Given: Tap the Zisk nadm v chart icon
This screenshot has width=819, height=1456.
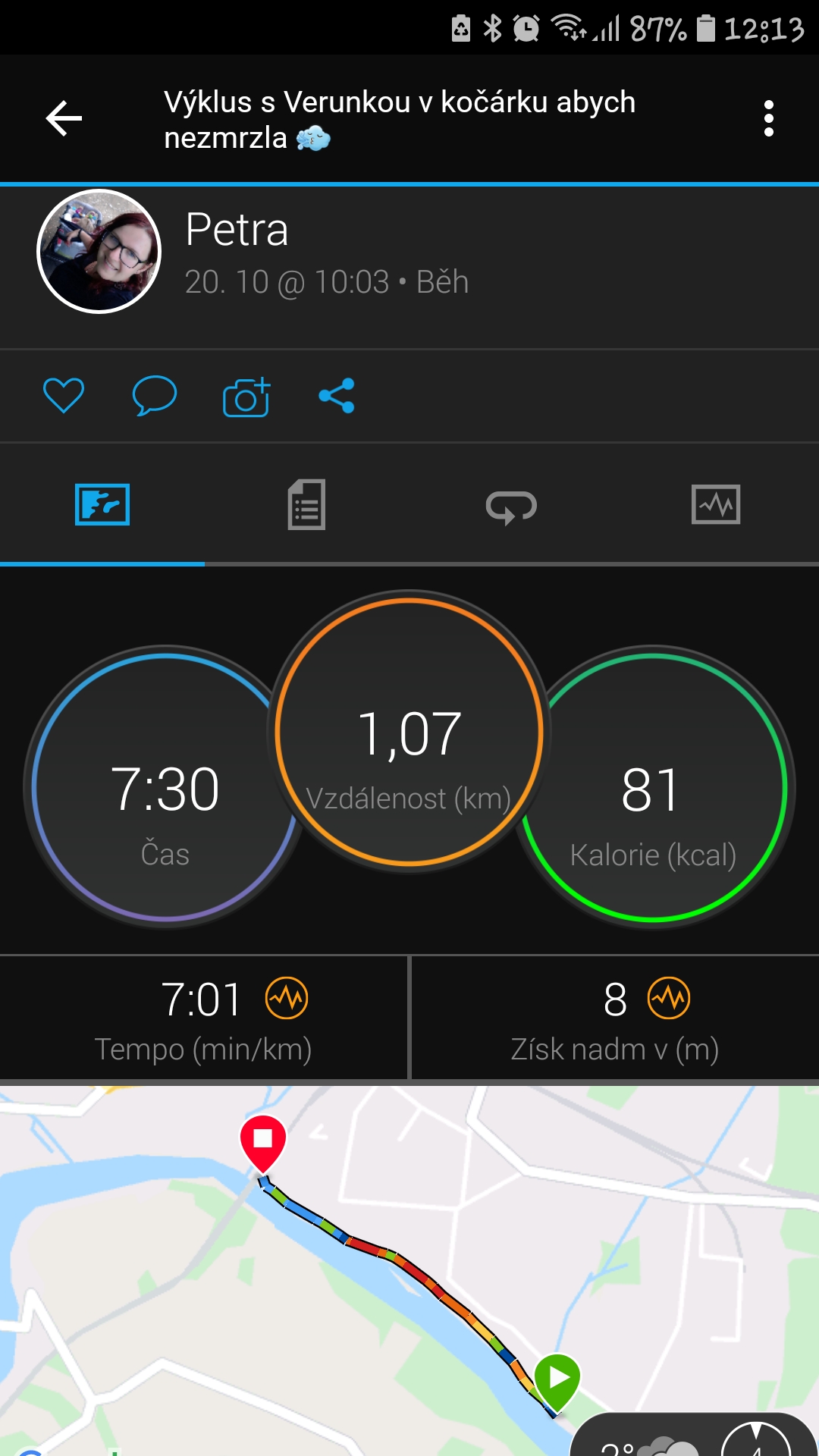Looking at the screenshot, I should pyautogui.click(x=669, y=999).
